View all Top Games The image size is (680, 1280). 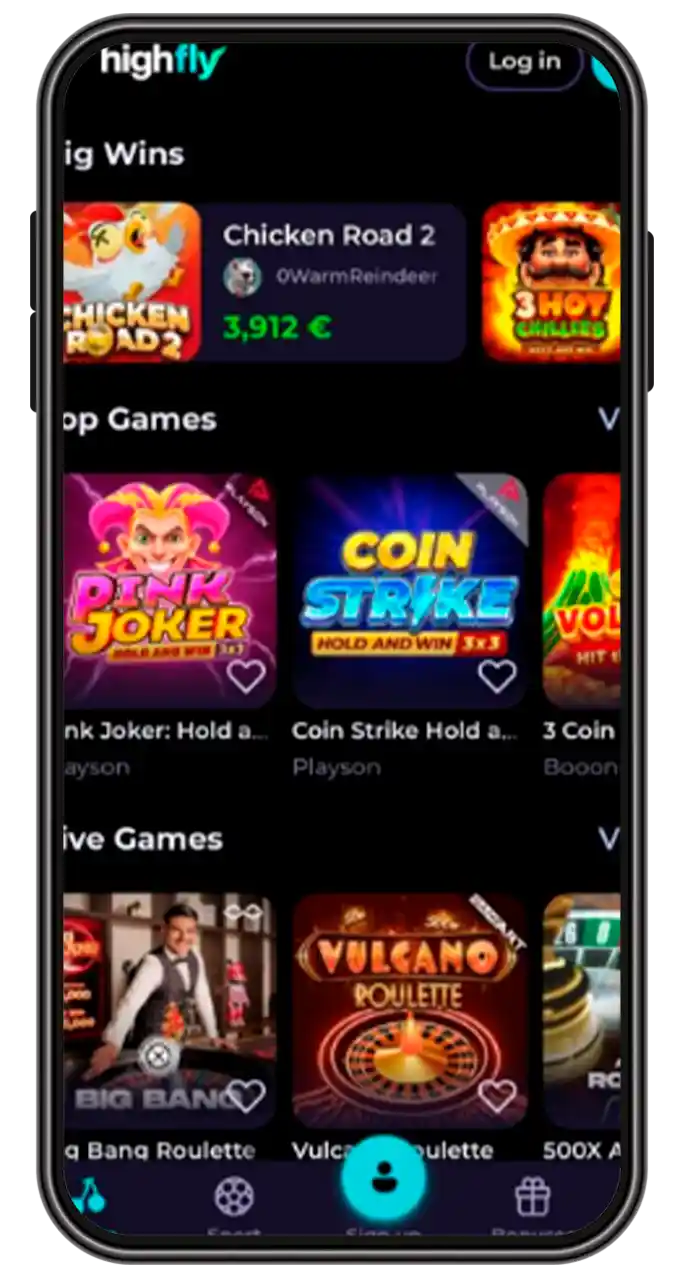point(608,419)
